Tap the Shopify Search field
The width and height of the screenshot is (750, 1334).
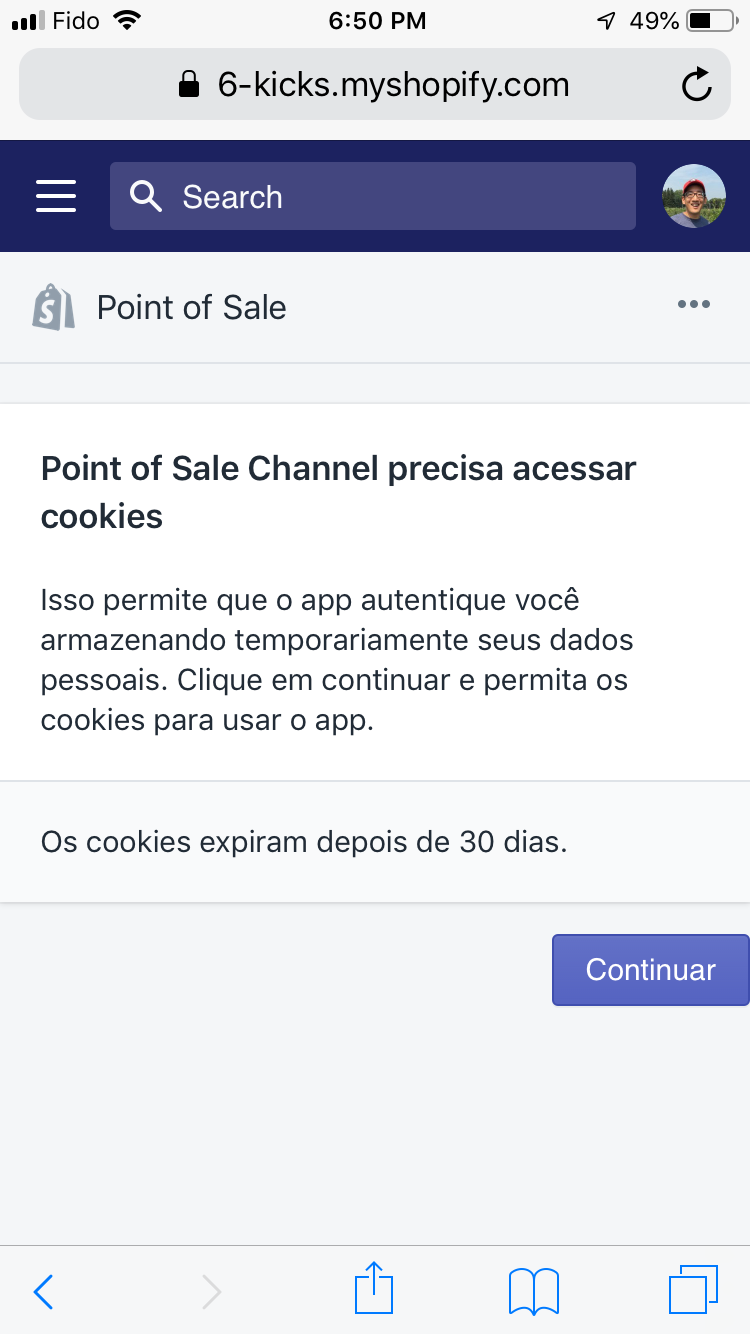coord(373,196)
